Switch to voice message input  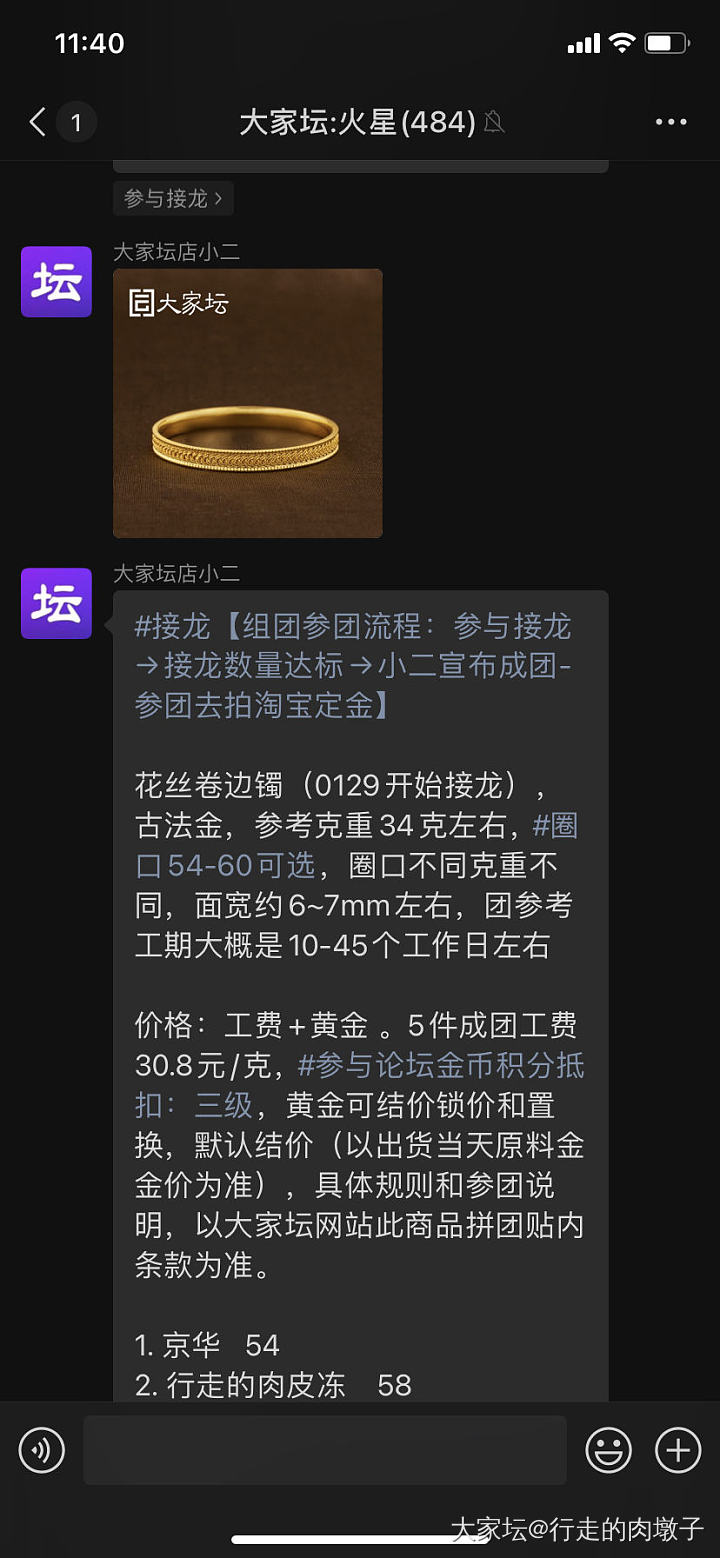pyautogui.click(x=42, y=1450)
